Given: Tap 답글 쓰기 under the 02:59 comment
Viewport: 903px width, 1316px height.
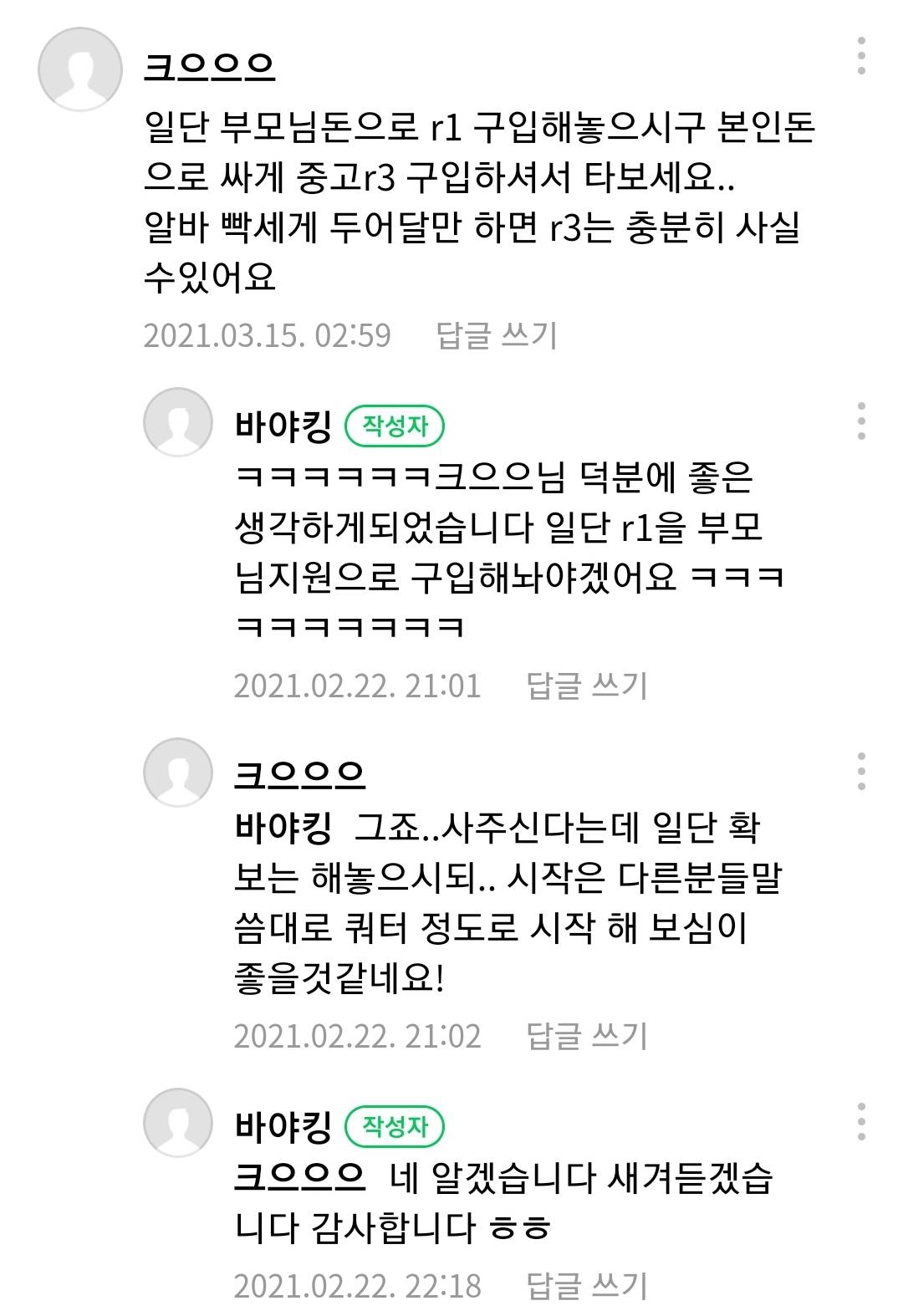Looking at the screenshot, I should (x=497, y=335).
